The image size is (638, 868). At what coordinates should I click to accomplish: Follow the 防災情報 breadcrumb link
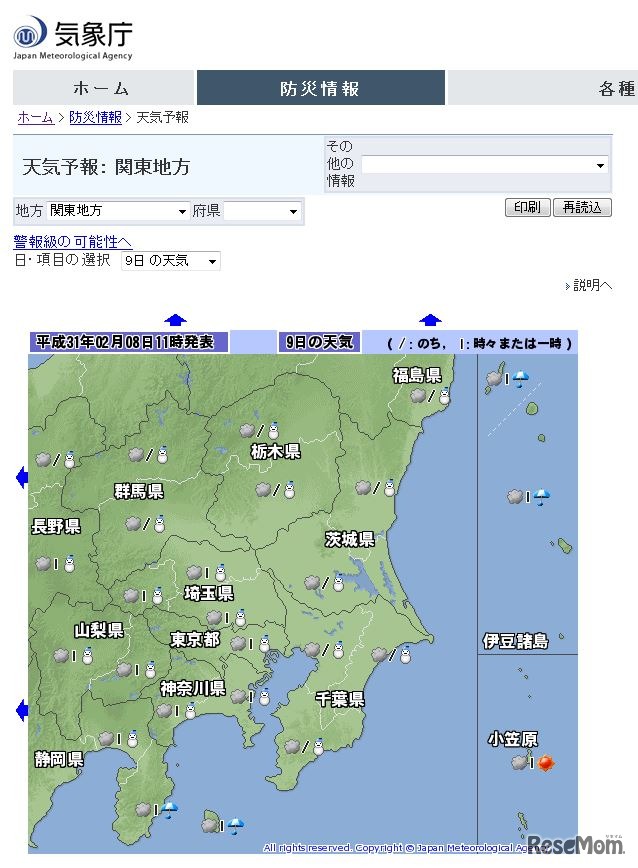[x=95, y=117]
